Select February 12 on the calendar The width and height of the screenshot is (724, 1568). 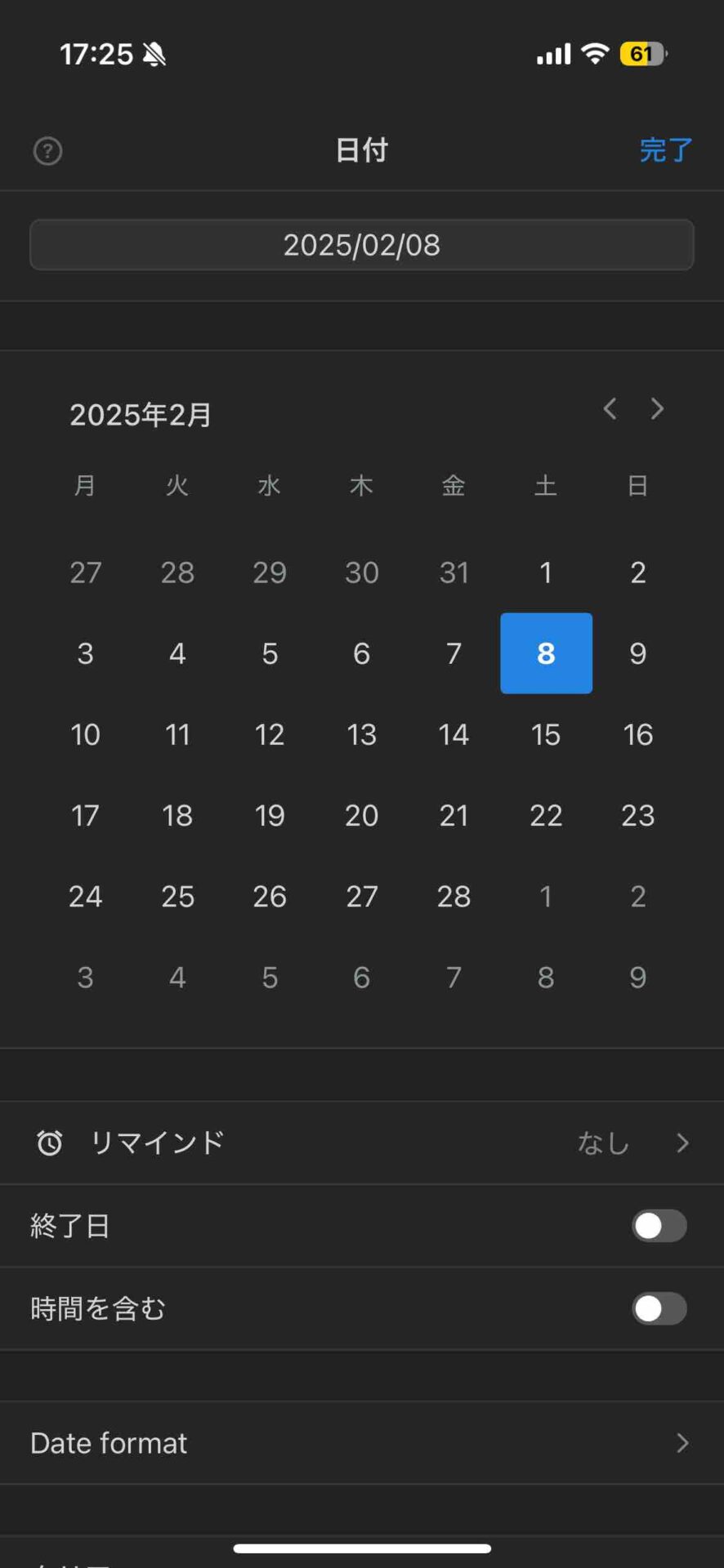[x=270, y=734]
